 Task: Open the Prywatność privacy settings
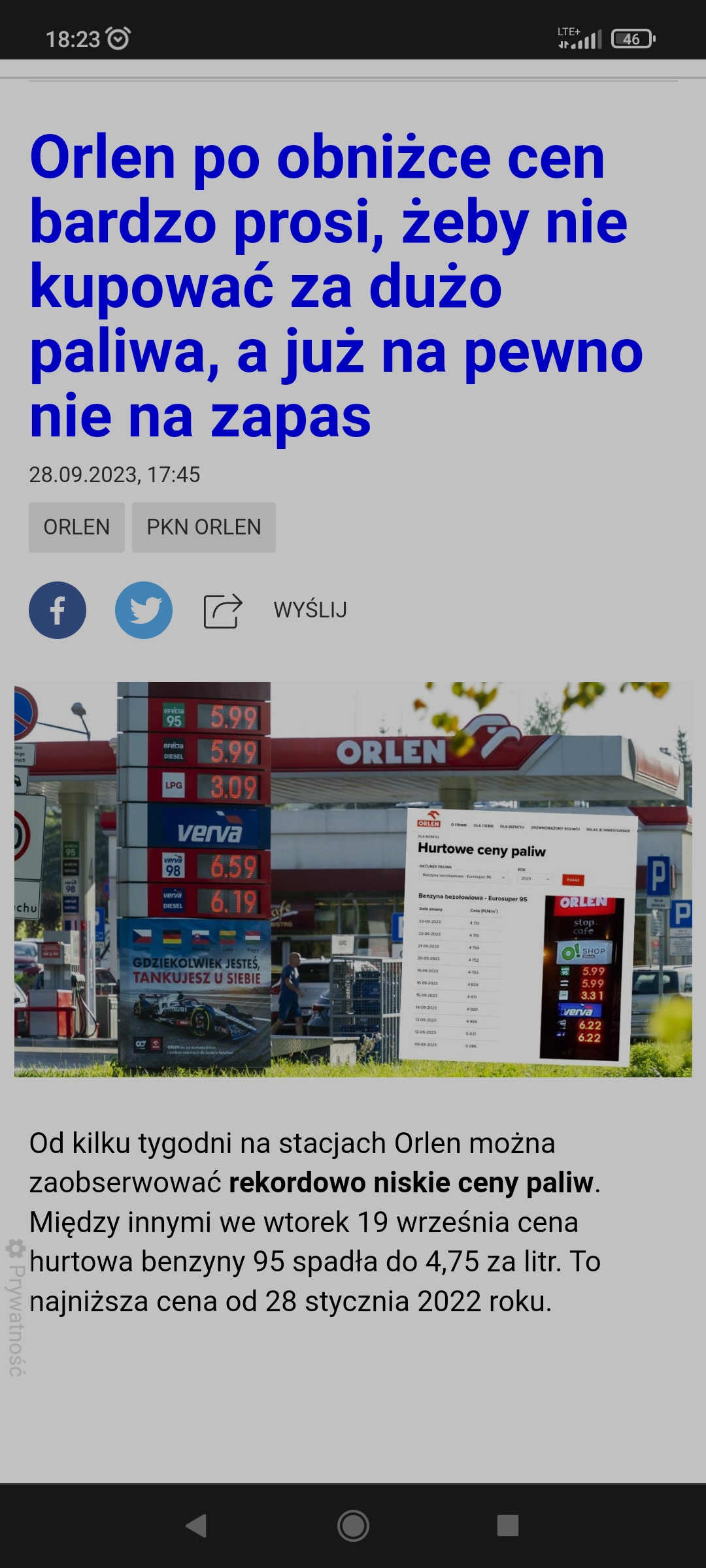16,1307
